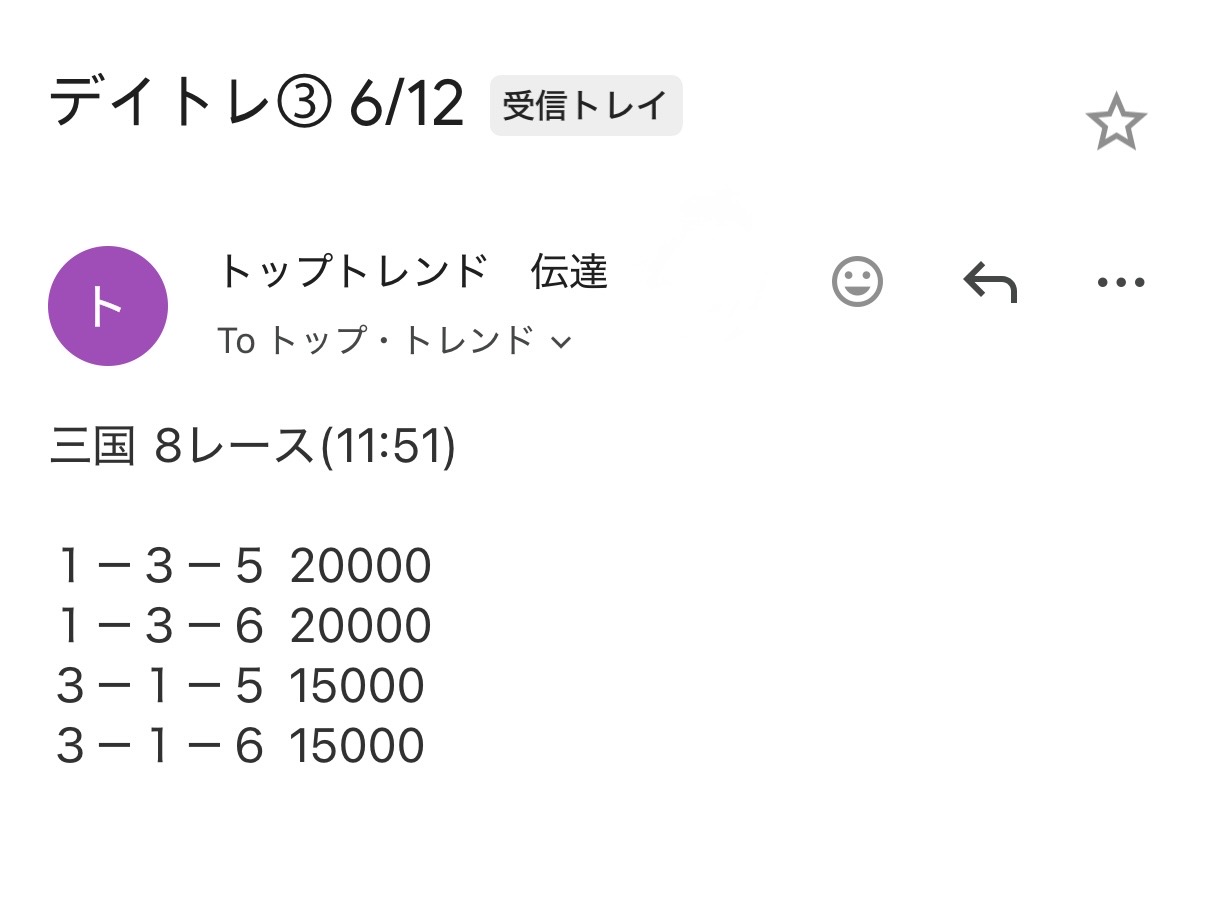Reply to トップトレンド 伝達

(989, 282)
